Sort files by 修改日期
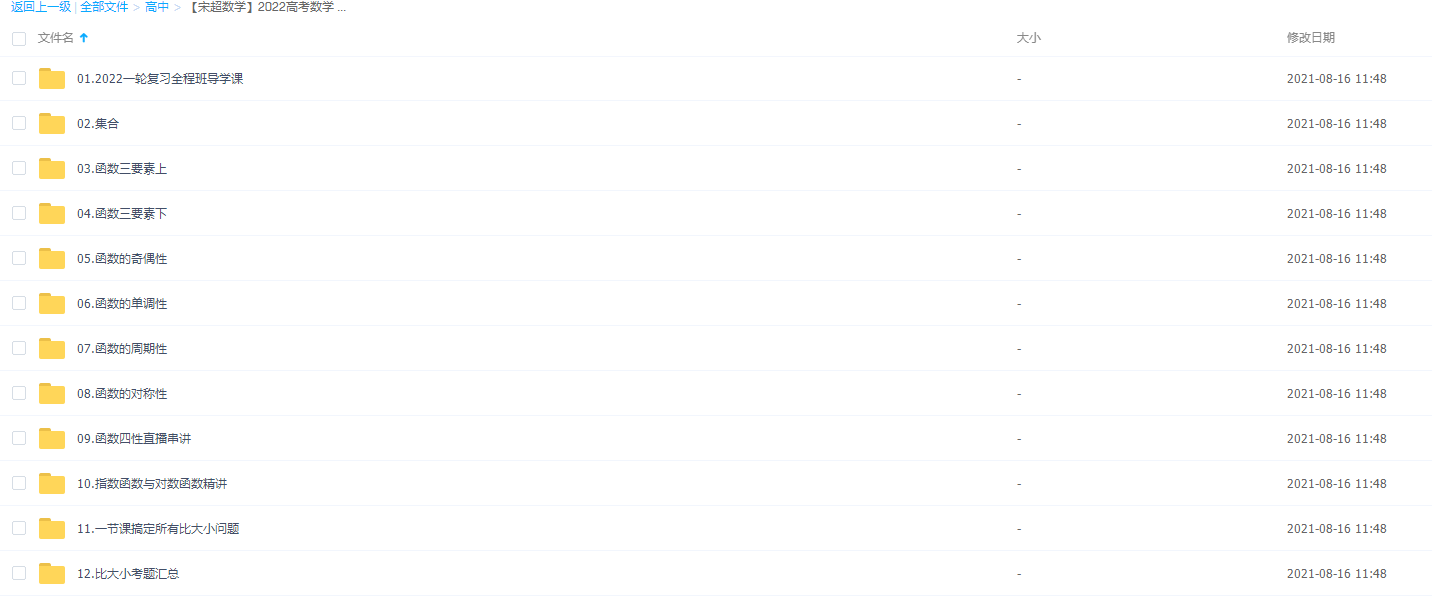This screenshot has width=1432, height=606. click(1310, 38)
